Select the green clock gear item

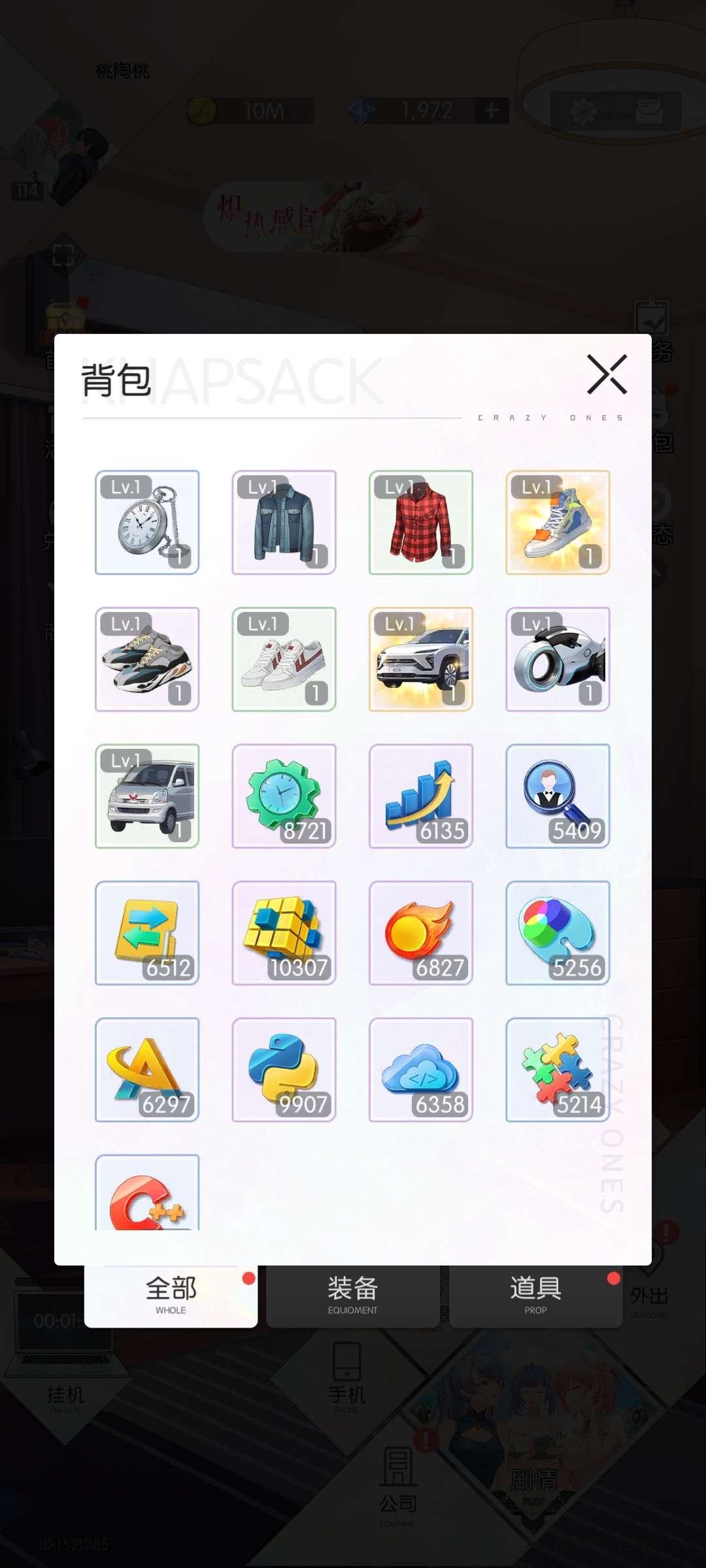tap(284, 794)
